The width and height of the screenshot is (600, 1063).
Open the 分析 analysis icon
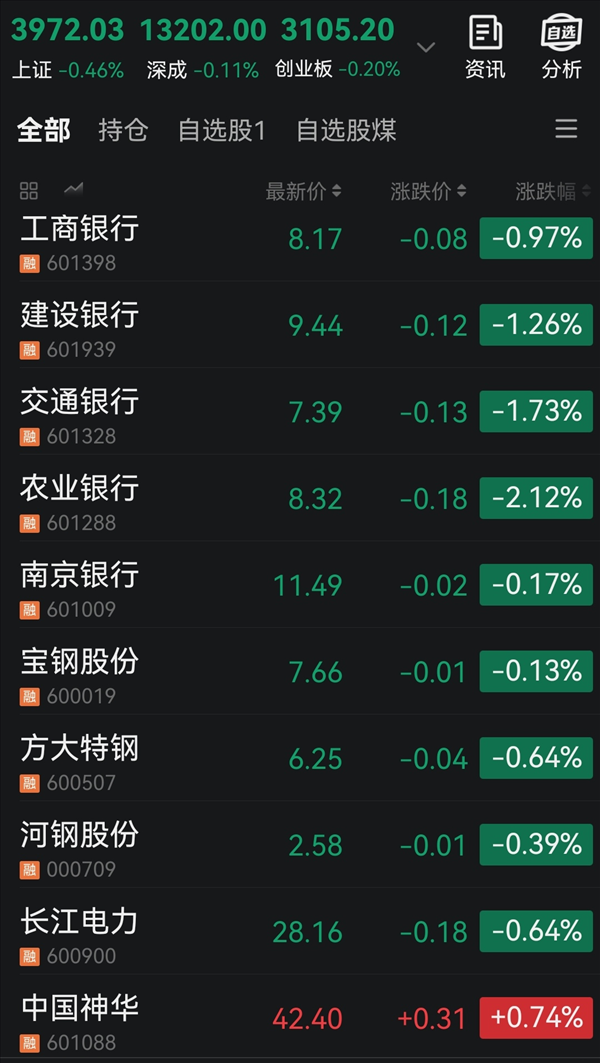click(561, 47)
